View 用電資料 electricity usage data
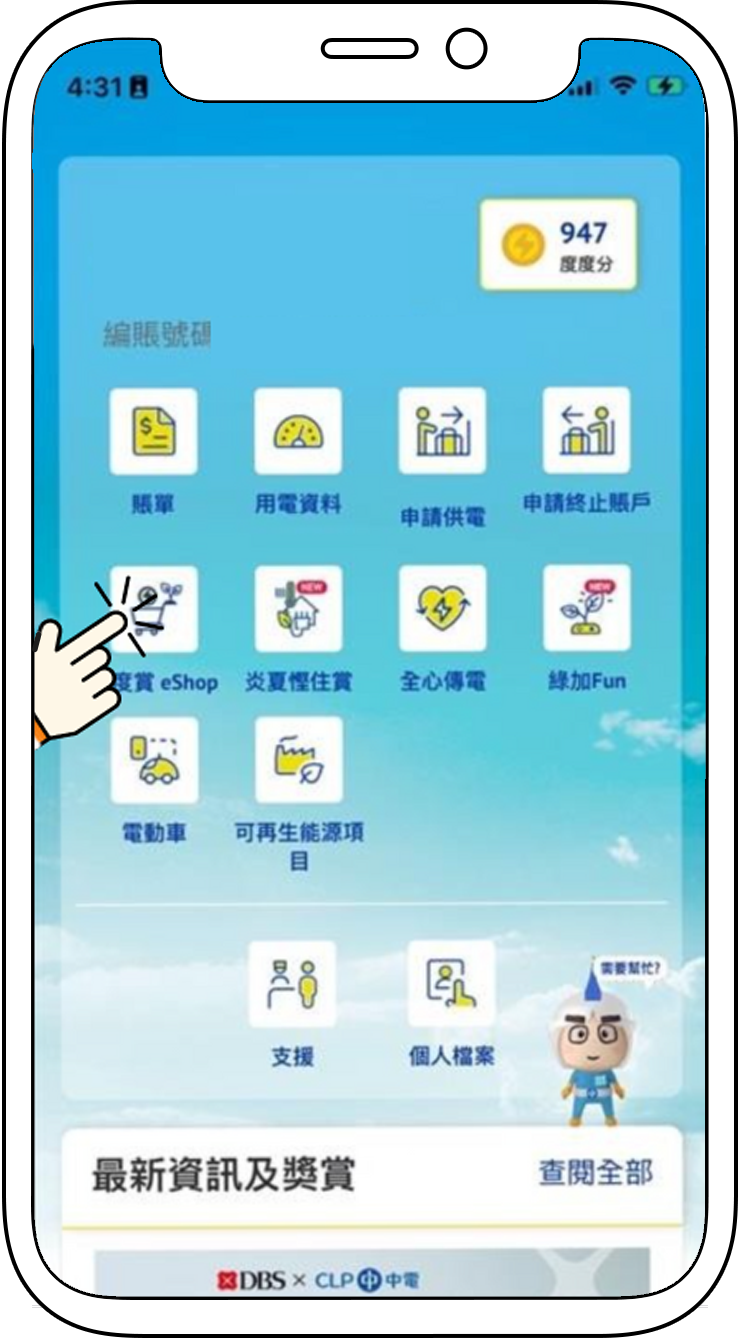Viewport: 740px width, 1340px height. [298, 431]
